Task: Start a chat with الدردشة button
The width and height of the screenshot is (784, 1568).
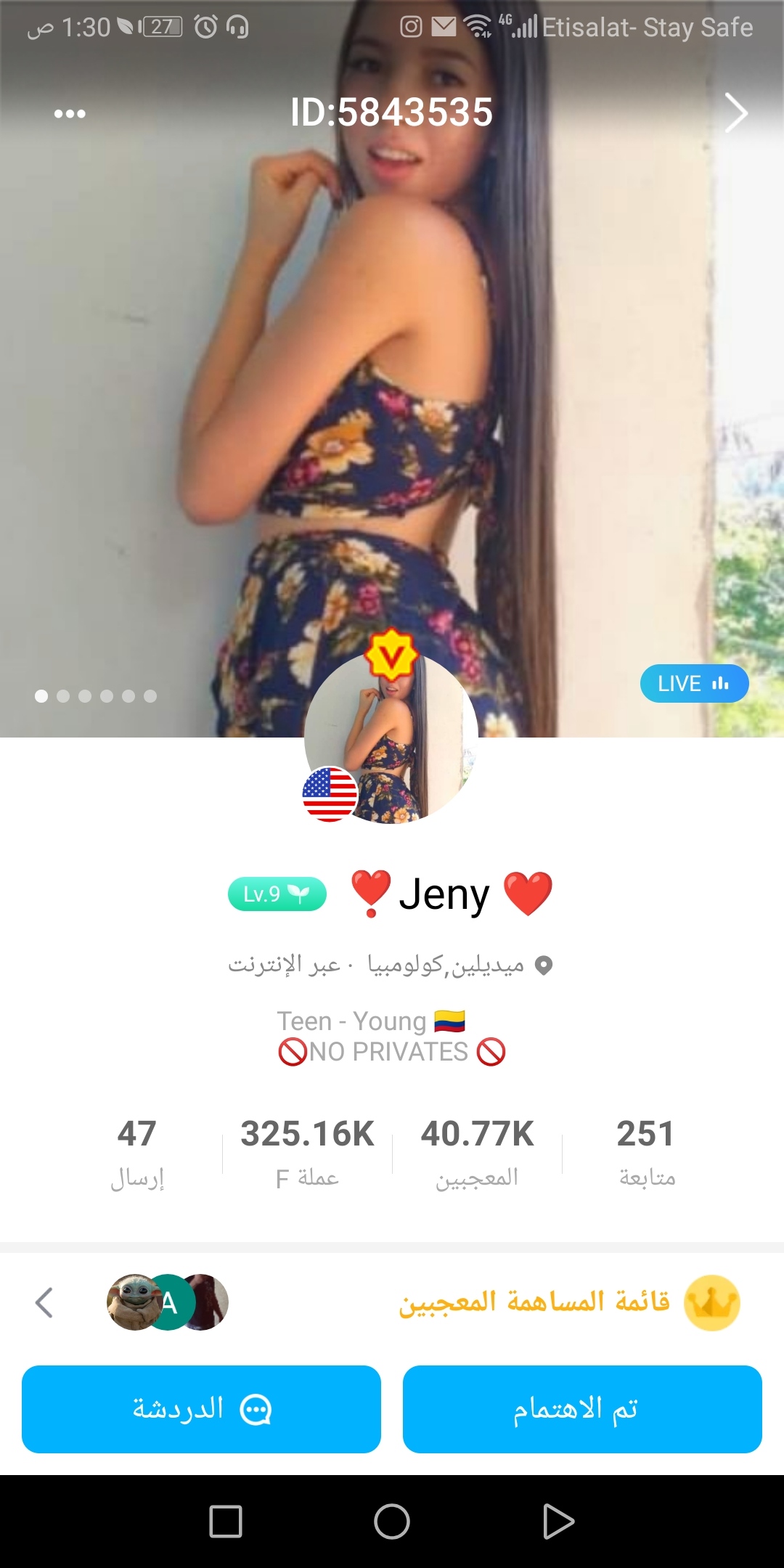Action: (201, 1409)
